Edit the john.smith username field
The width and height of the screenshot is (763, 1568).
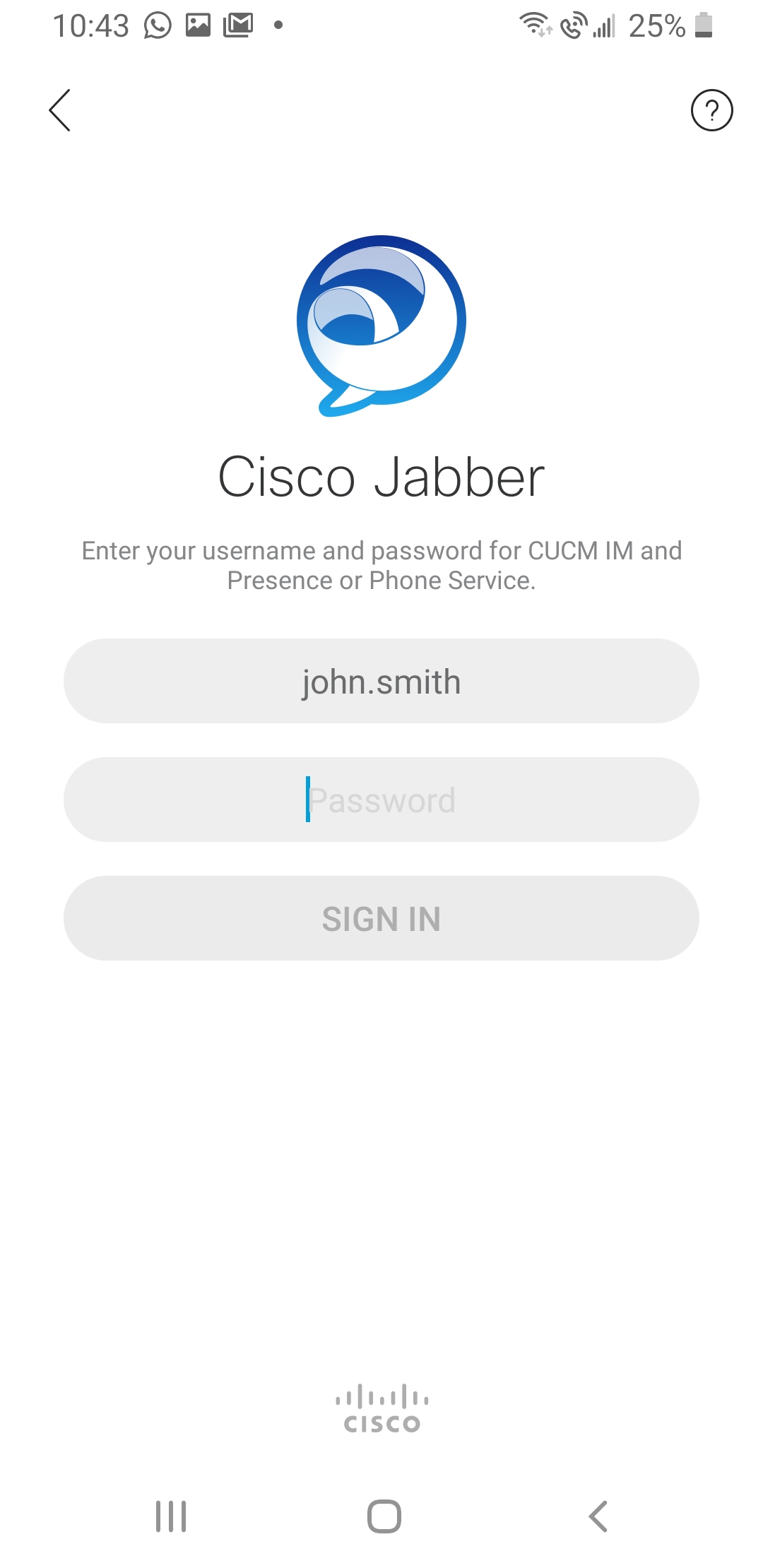[381, 682]
